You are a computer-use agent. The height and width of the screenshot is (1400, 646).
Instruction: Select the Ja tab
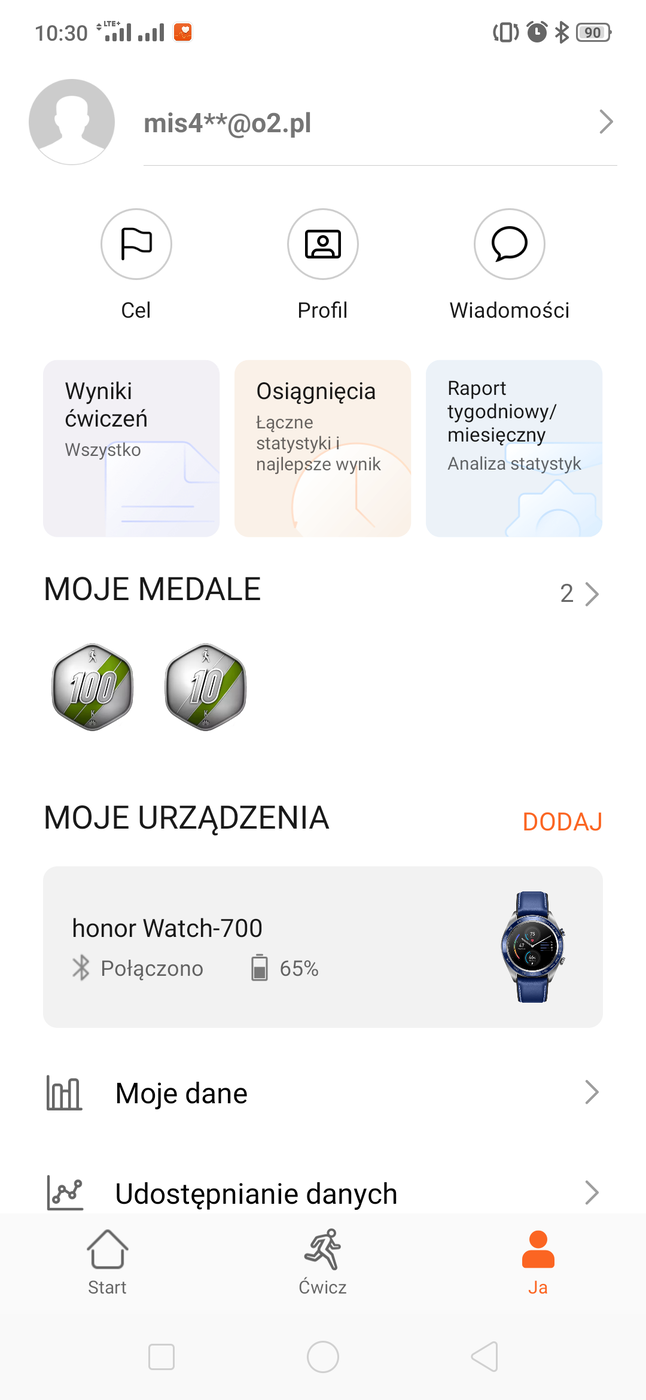(538, 1262)
